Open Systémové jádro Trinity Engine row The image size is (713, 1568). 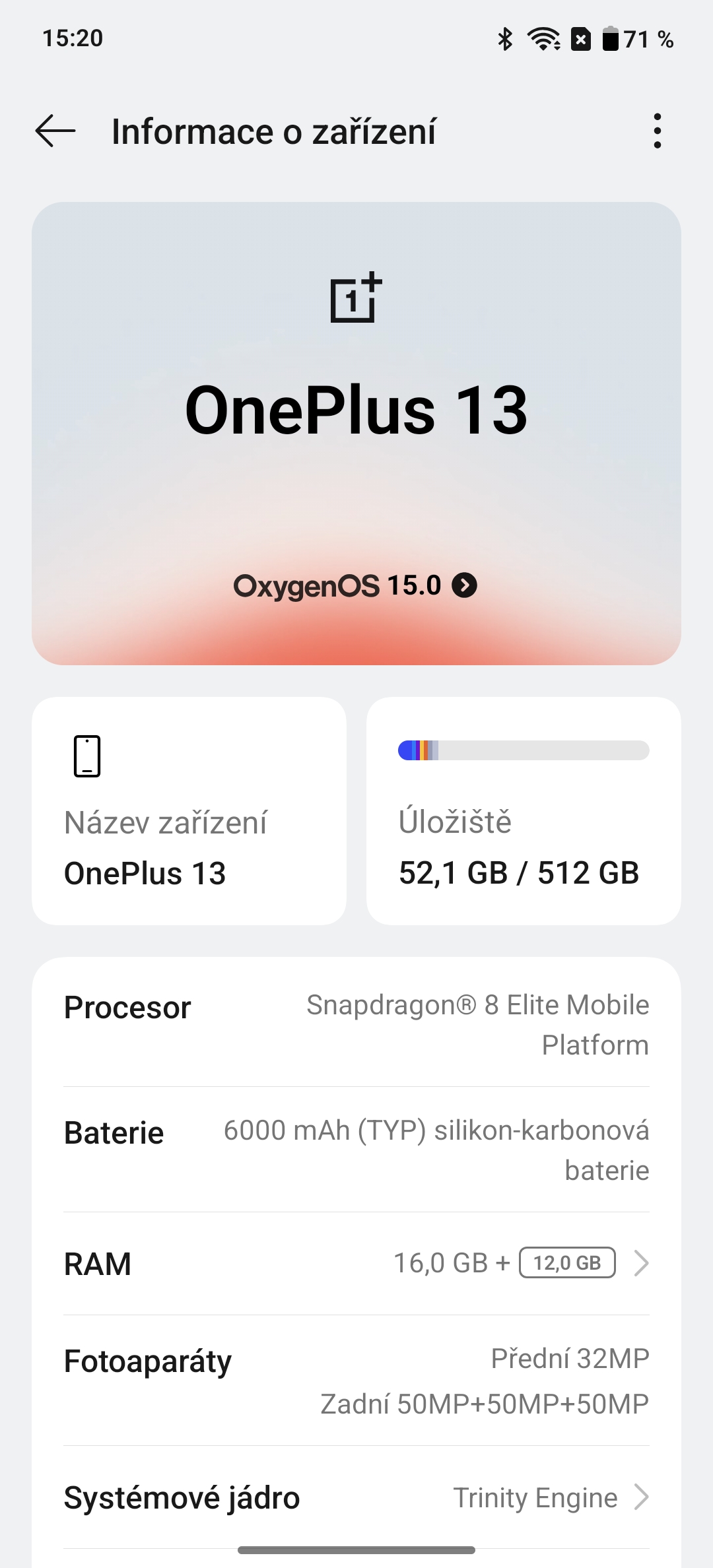(x=356, y=1497)
